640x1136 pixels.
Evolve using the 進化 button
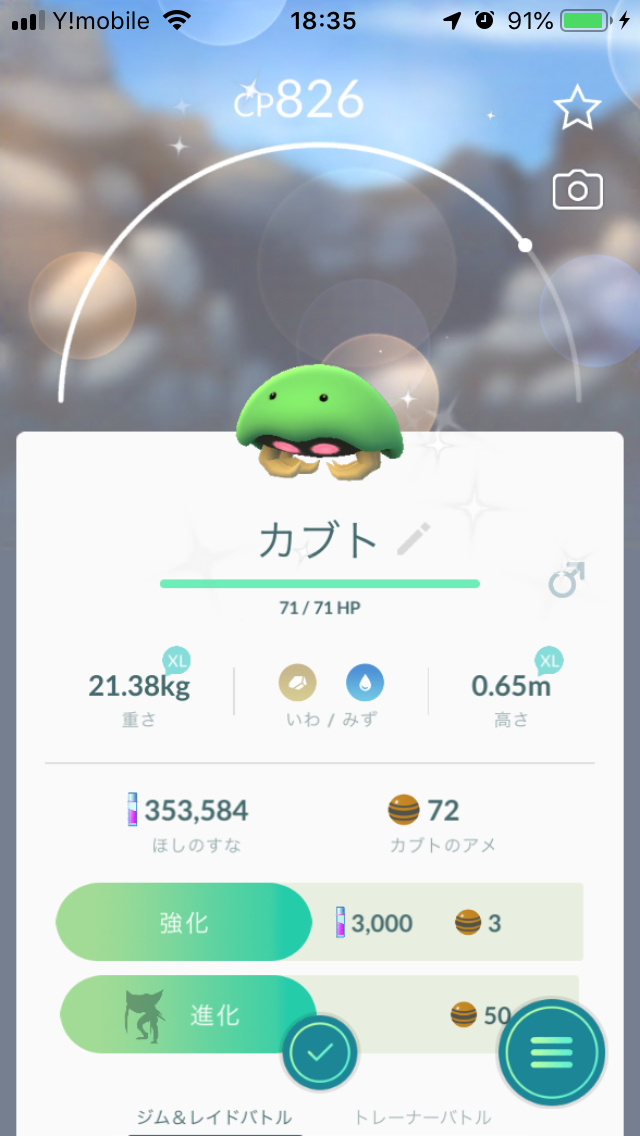[187, 1015]
